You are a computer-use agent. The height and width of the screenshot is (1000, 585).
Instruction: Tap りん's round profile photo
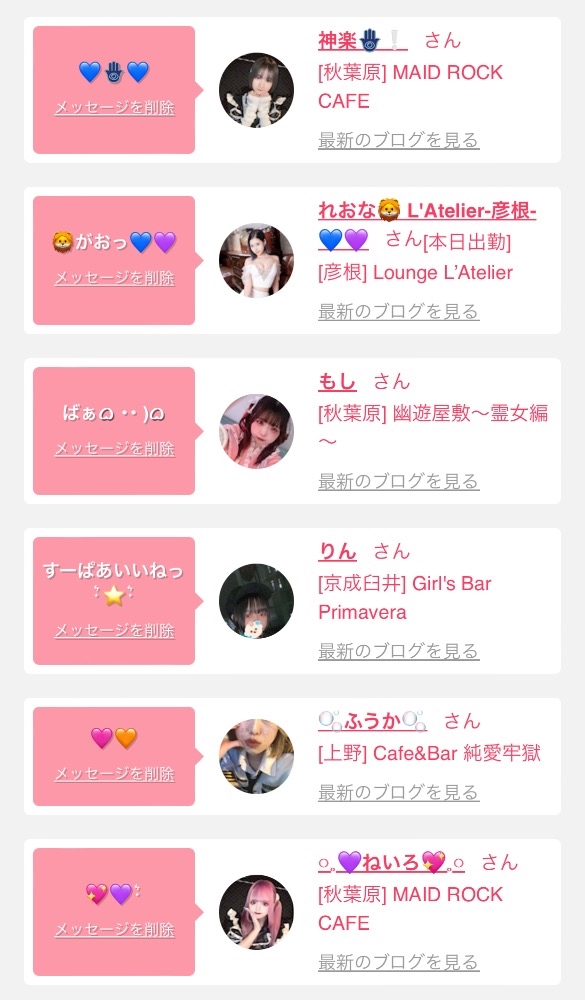(x=256, y=601)
